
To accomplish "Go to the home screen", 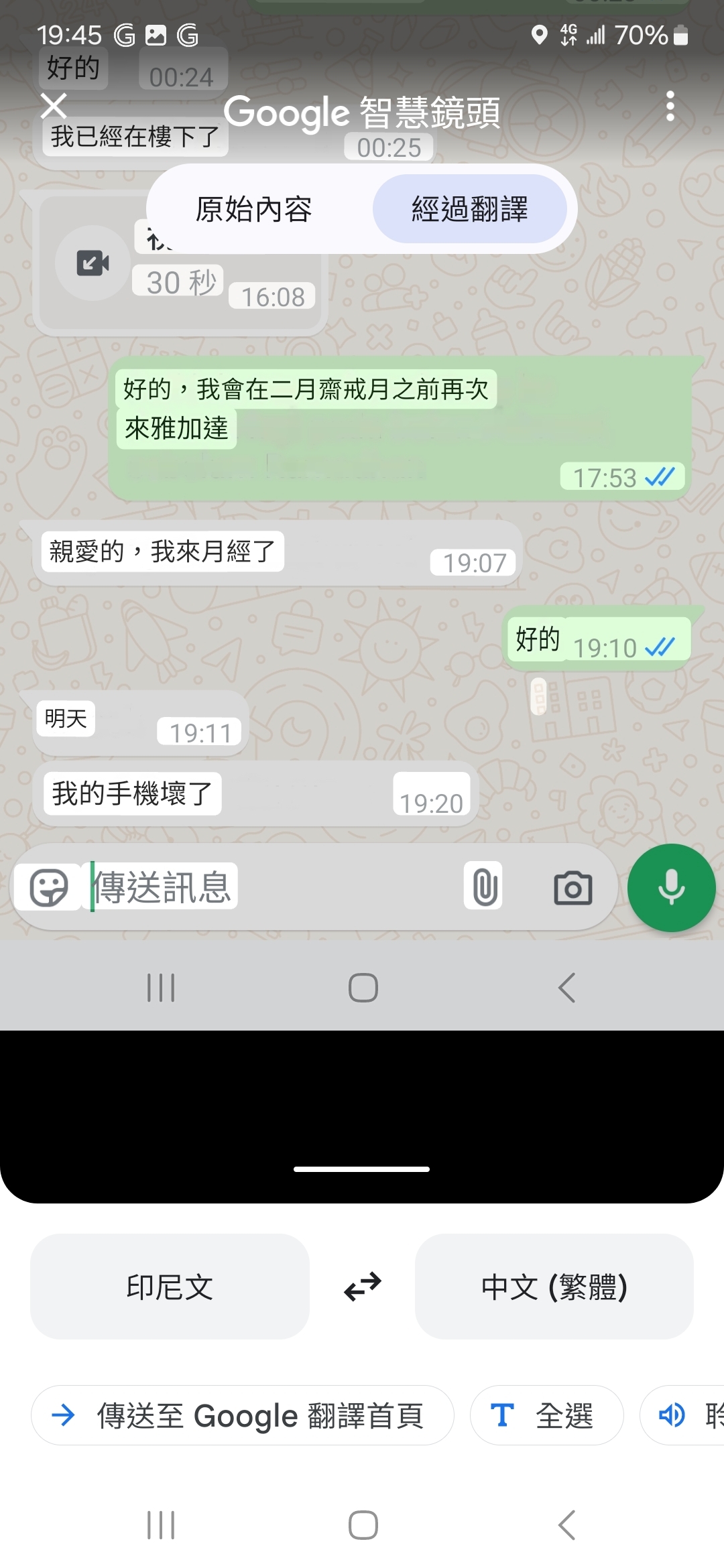I will click(363, 1526).
